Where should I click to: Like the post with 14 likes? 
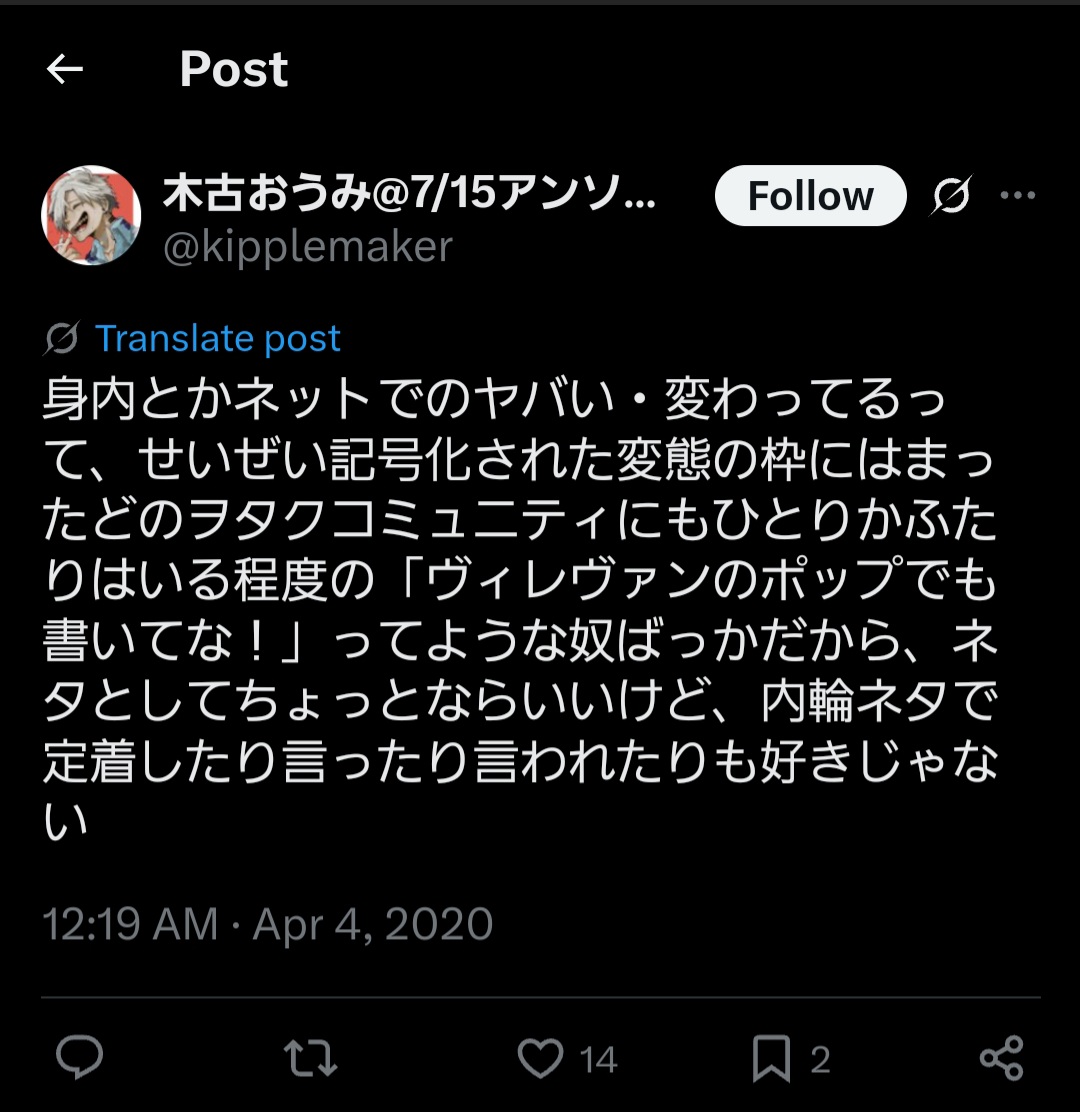(x=541, y=1058)
